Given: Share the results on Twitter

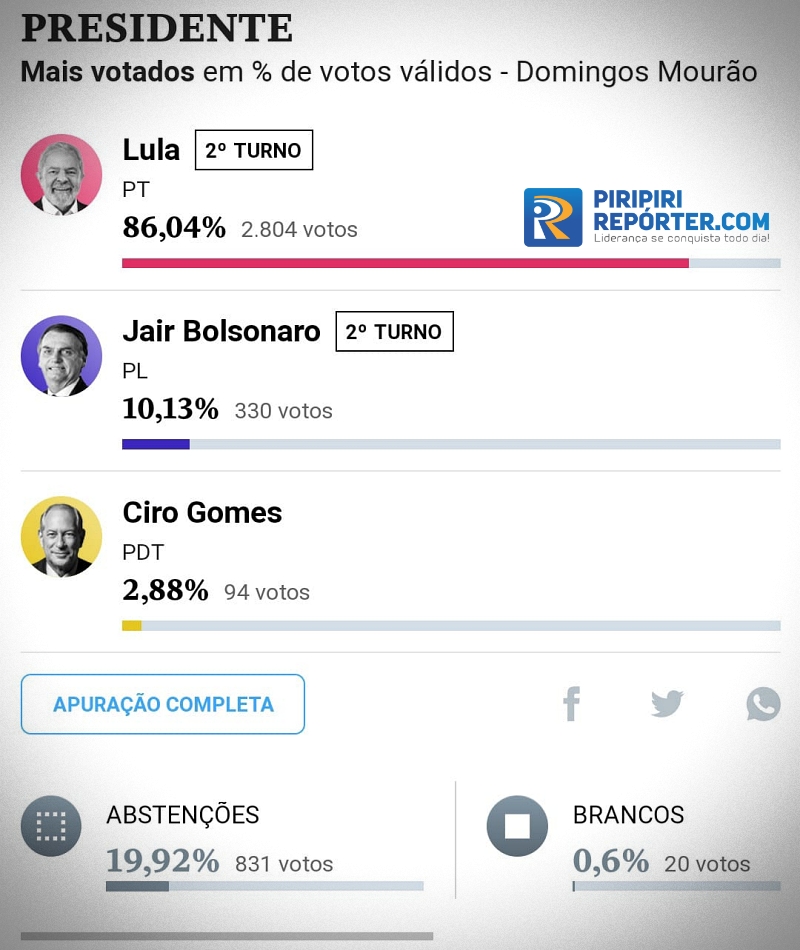Looking at the screenshot, I should (667, 704).
